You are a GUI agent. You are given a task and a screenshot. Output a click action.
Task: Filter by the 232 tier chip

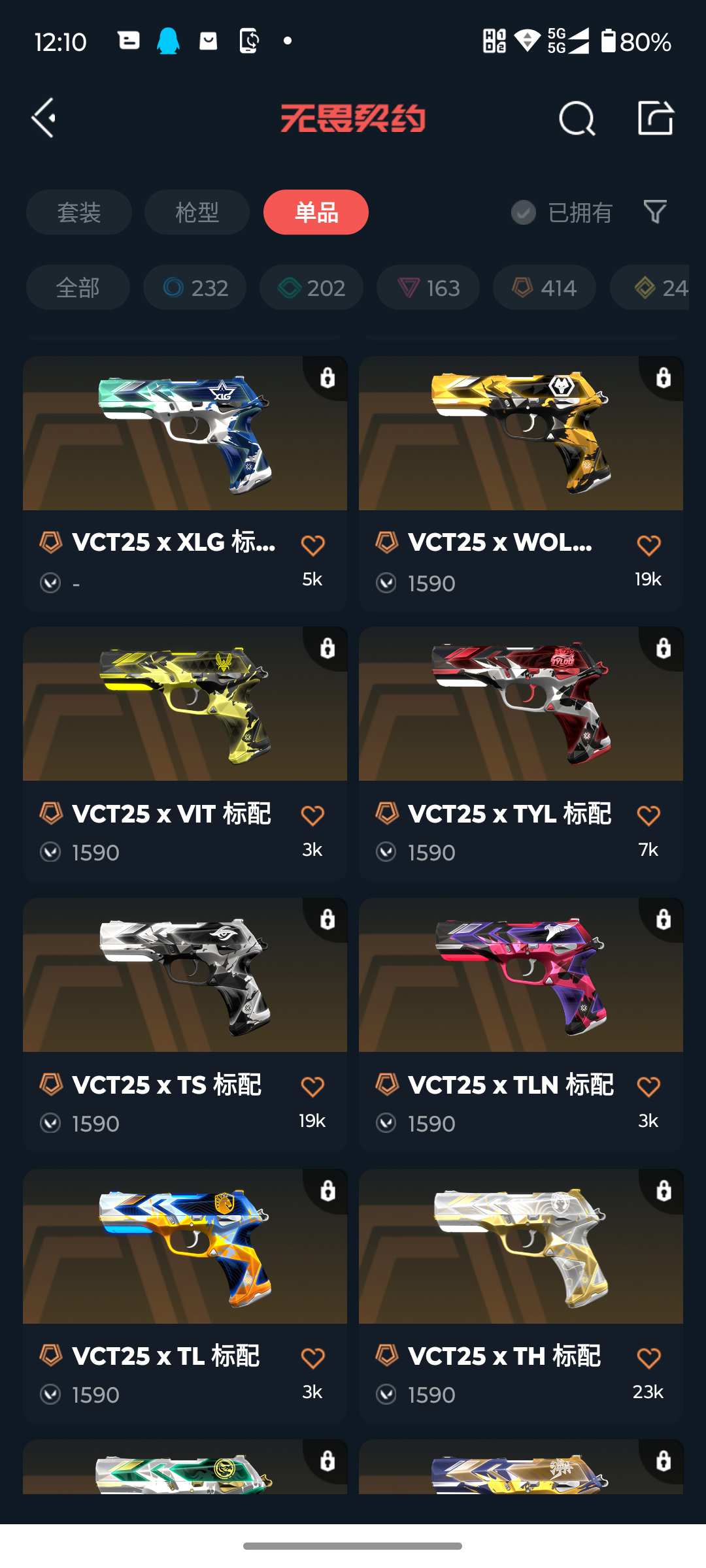pos(195,287)
